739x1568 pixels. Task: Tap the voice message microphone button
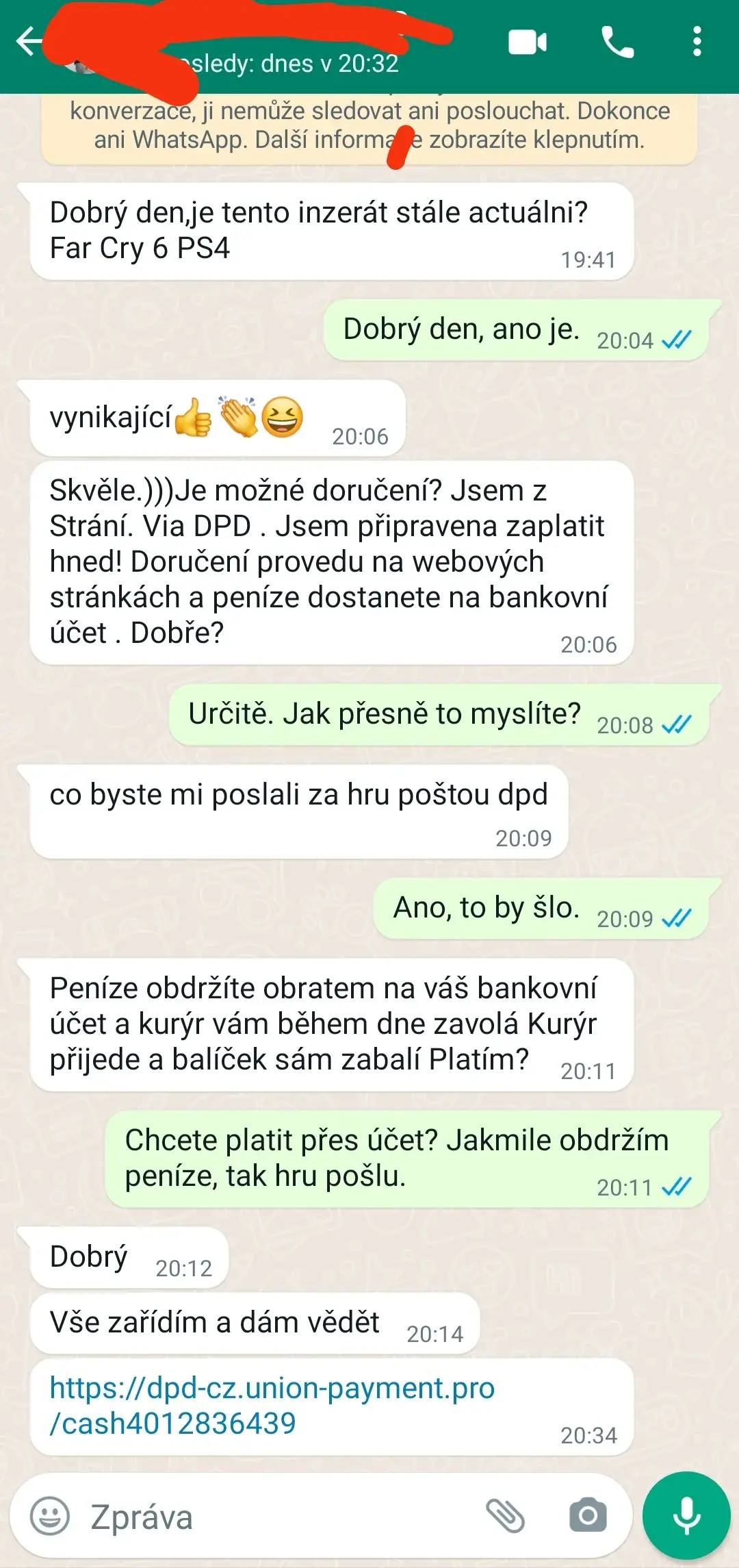[x=686, y=1516]
